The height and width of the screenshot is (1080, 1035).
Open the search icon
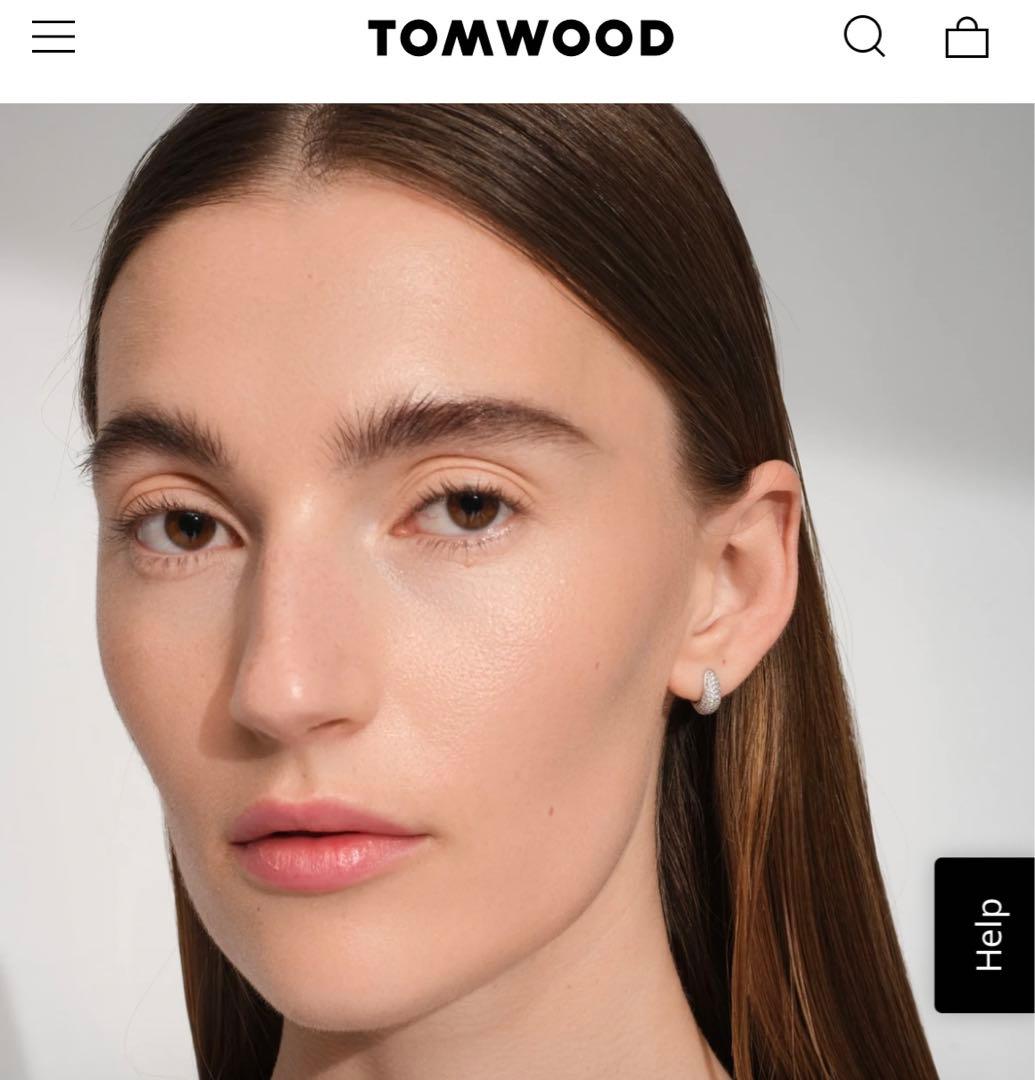tap(864, 37)
